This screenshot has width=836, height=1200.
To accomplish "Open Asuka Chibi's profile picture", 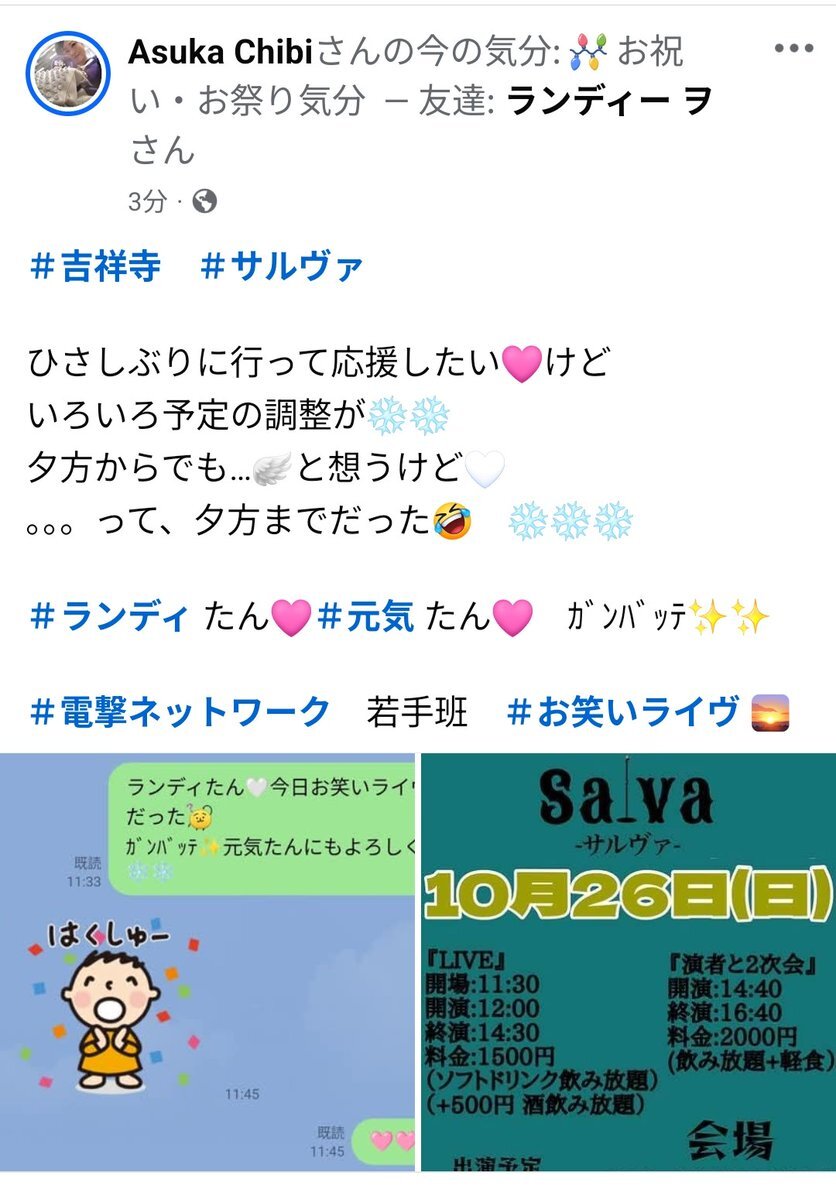I will pyautogui.click(x=68, y=74).
